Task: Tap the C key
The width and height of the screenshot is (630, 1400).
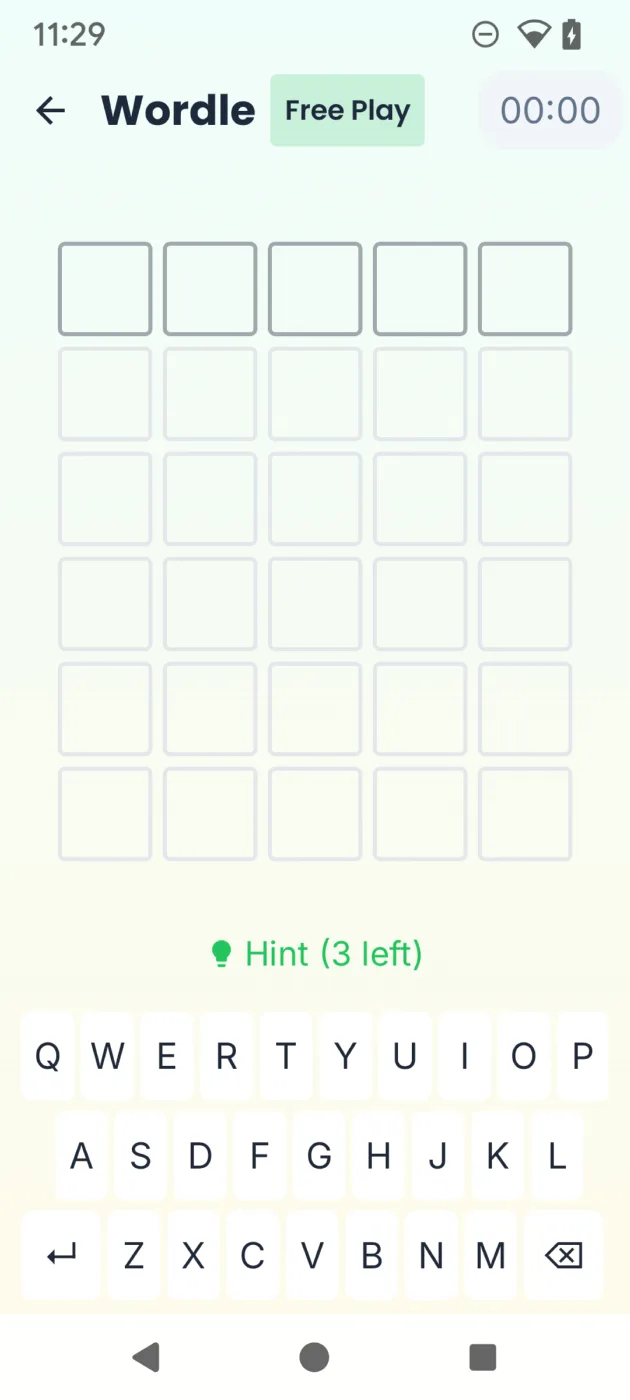Action: [253, 1256]
